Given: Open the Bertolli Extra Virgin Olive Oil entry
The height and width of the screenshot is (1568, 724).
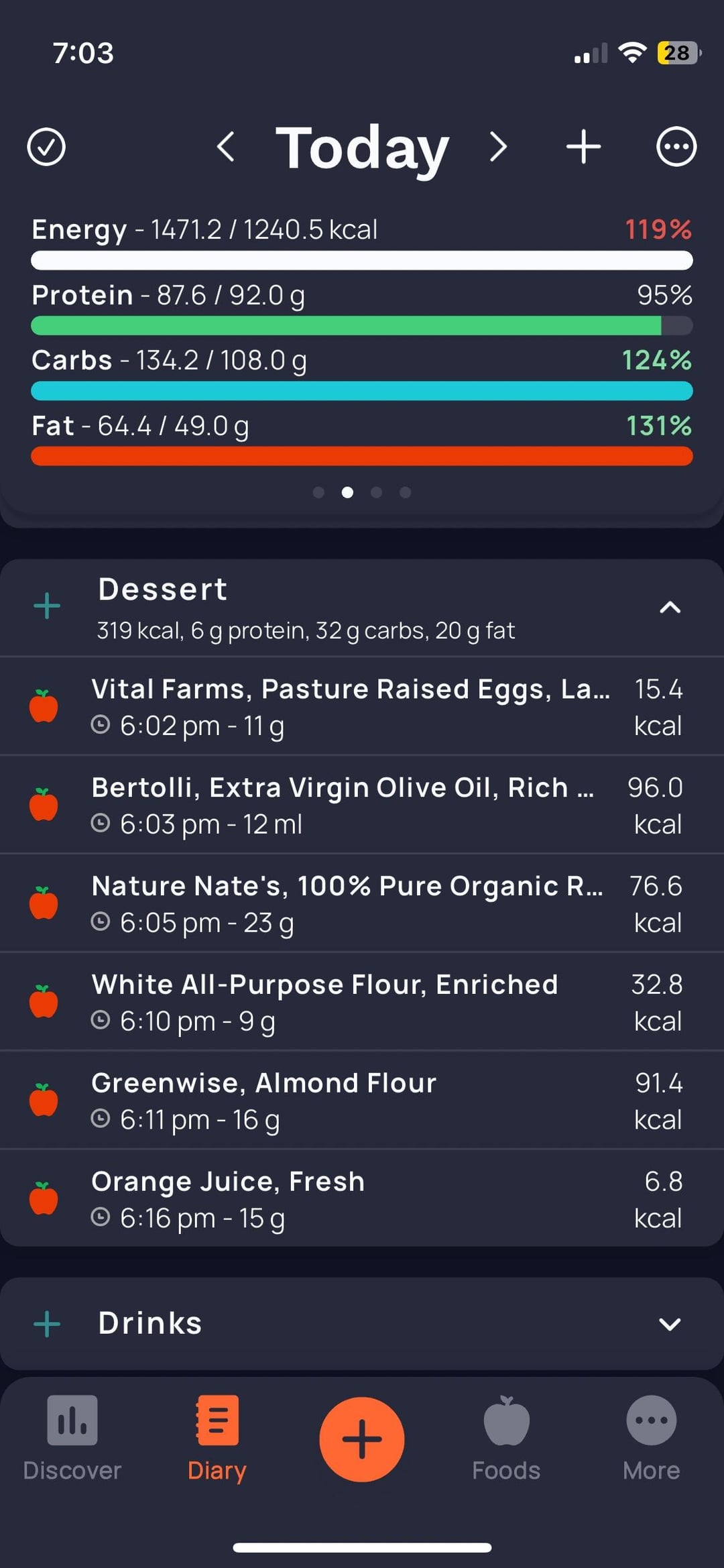Looking at the screenshot, I should pos(362,805).
